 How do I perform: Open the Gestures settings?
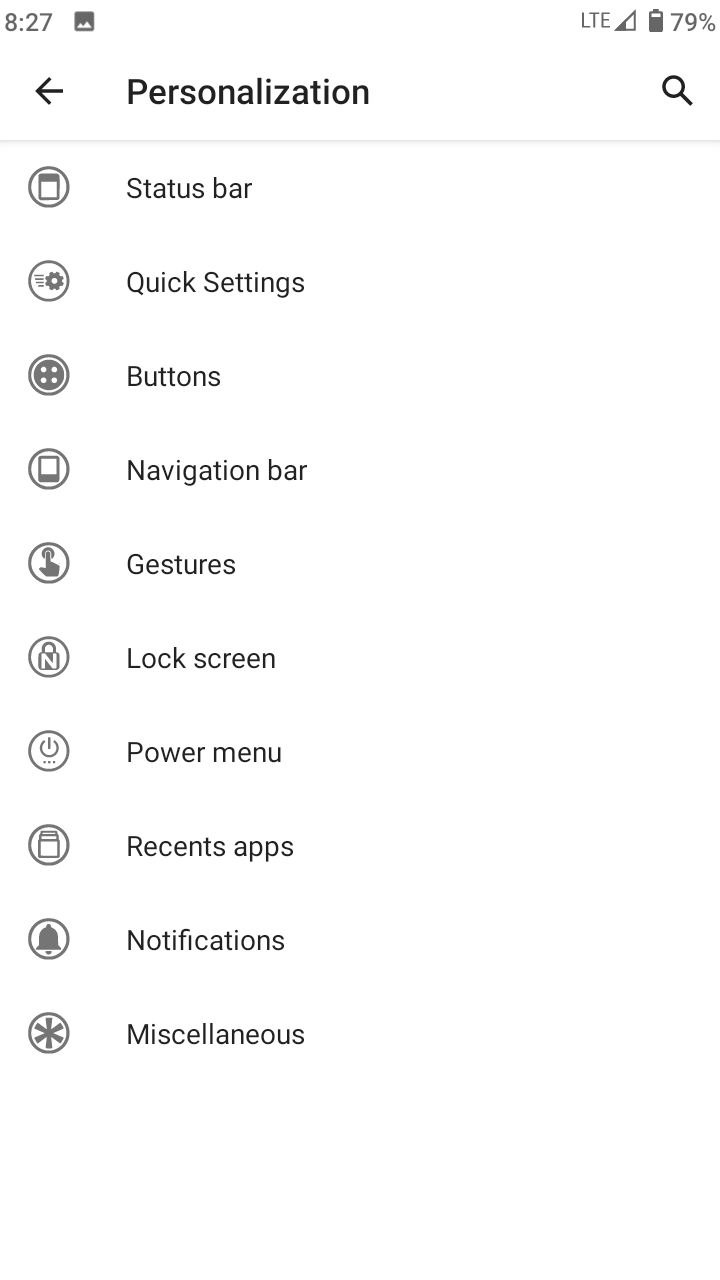360,564
